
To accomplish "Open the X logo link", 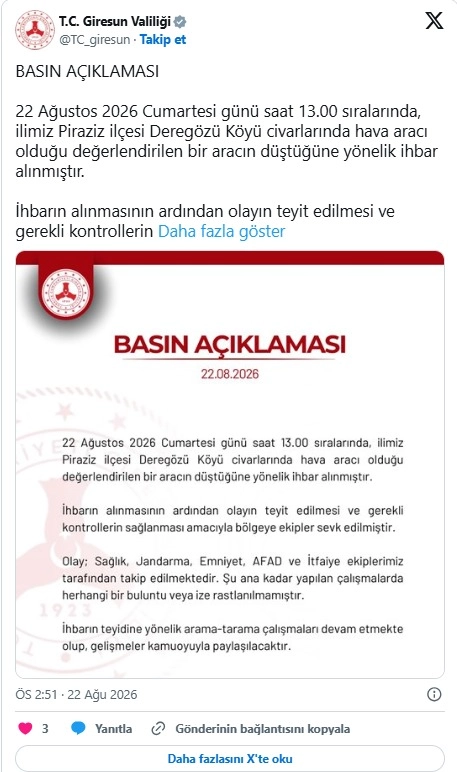I will coord(434,21).
